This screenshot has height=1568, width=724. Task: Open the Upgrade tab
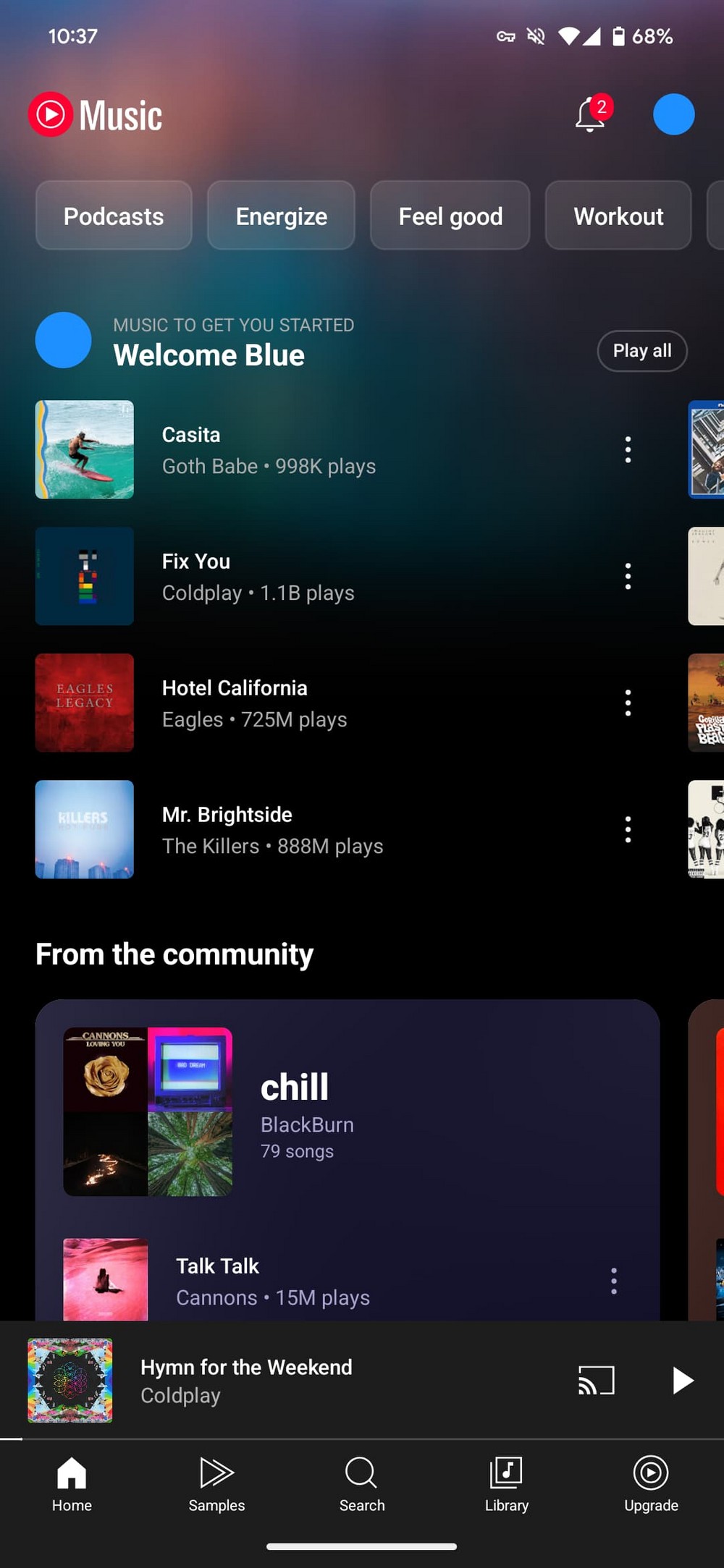click(x=651, y=1485)
